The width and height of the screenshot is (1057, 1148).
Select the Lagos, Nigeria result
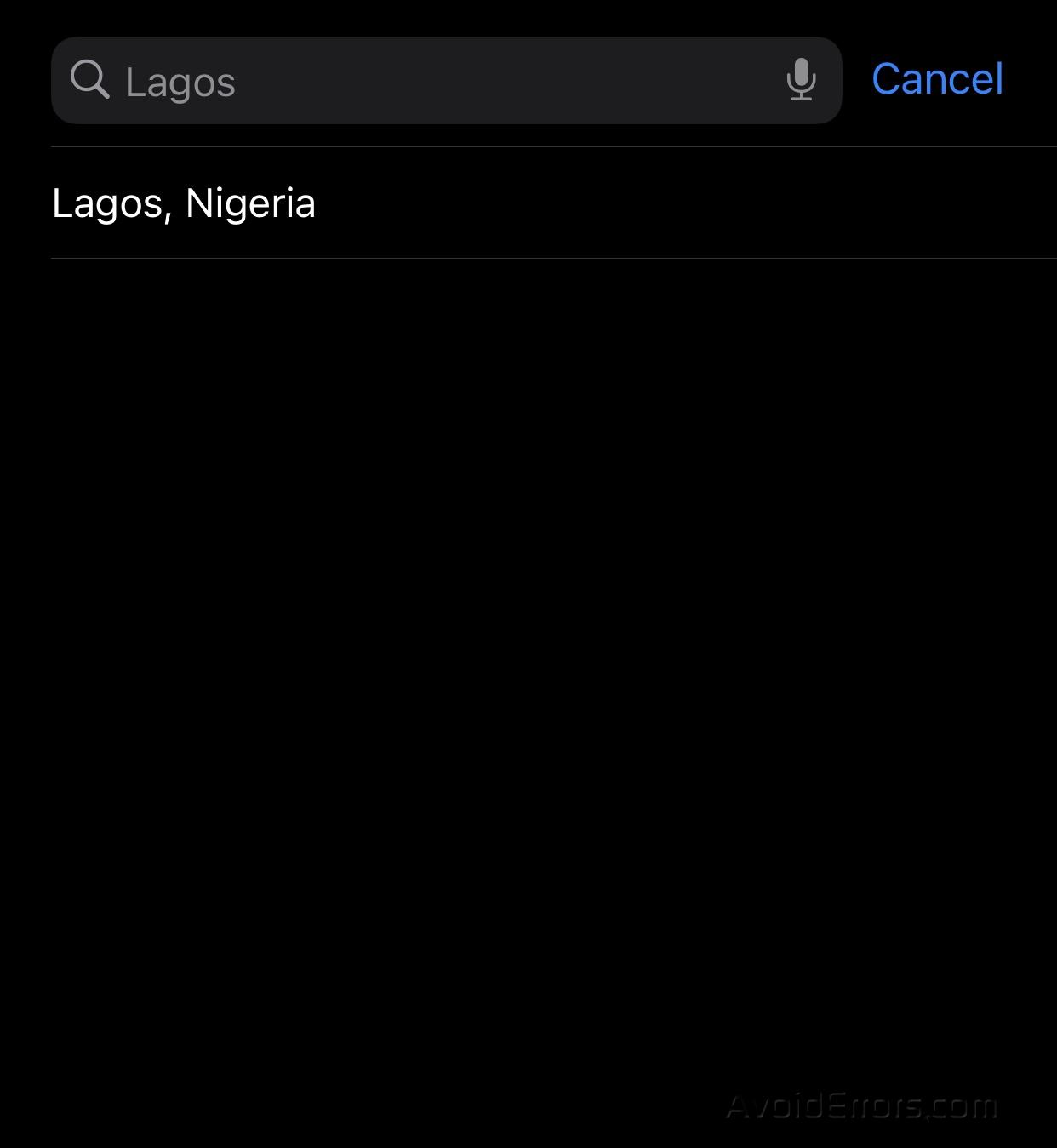click(x=184, y=203)
